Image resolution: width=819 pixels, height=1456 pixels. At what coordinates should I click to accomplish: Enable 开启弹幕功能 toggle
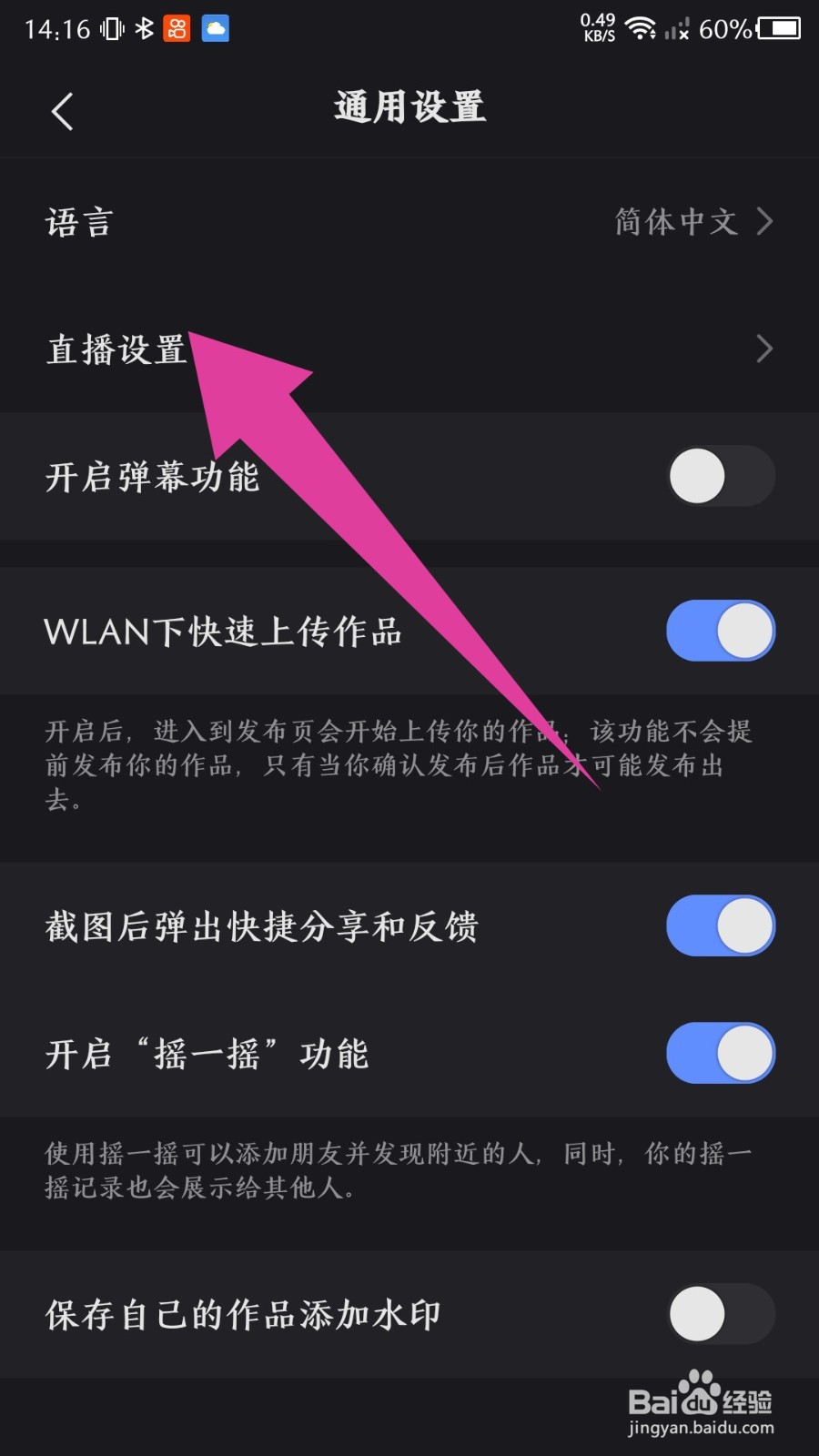(x=720, y=476)
